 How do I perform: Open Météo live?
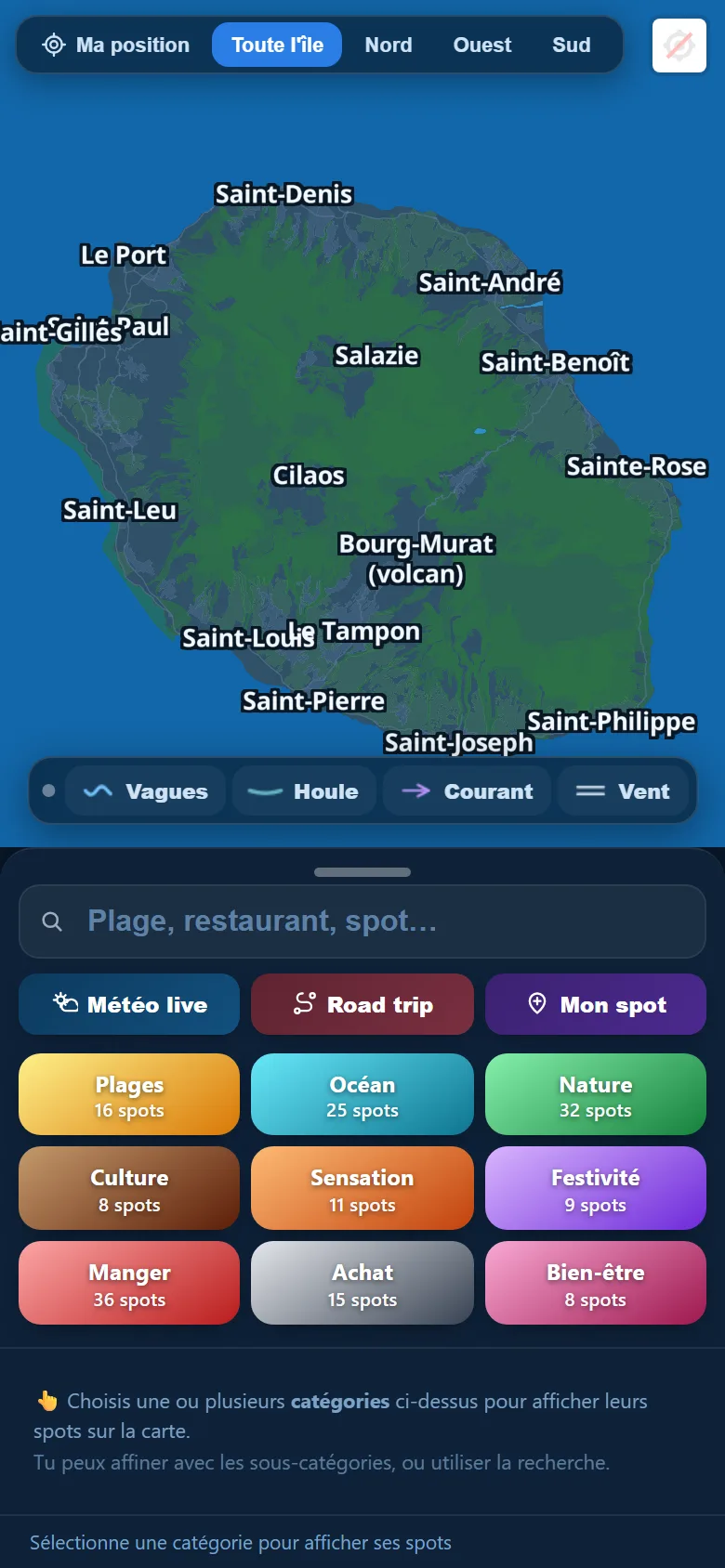pos(129,1004)
